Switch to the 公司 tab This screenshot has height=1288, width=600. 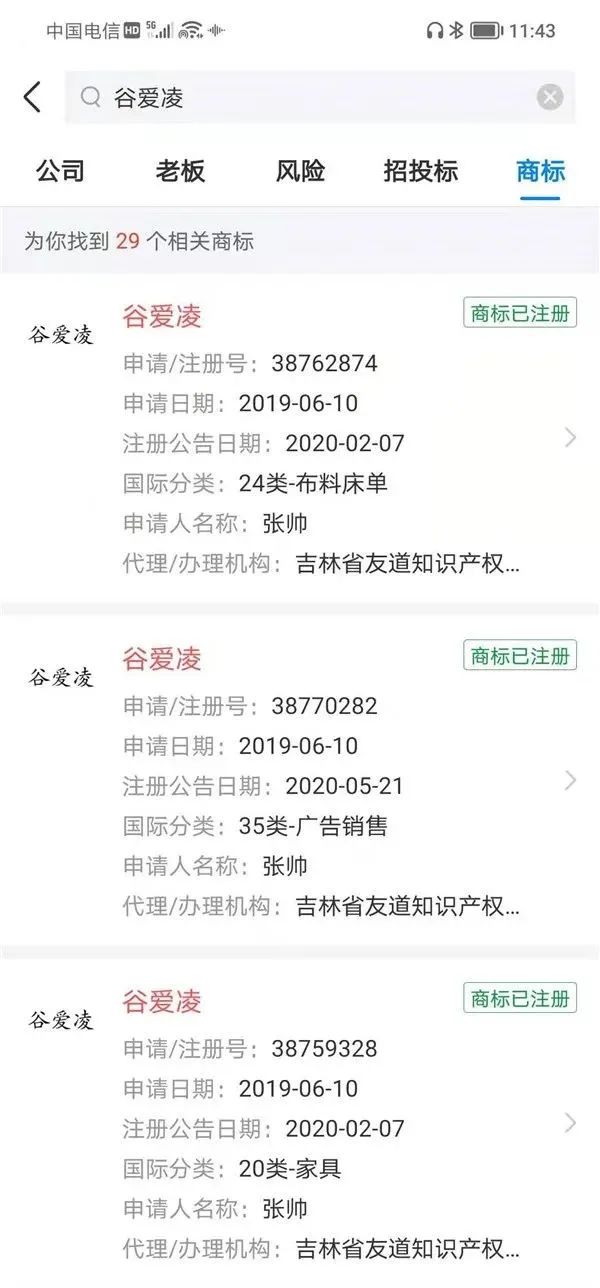point(60,171)
